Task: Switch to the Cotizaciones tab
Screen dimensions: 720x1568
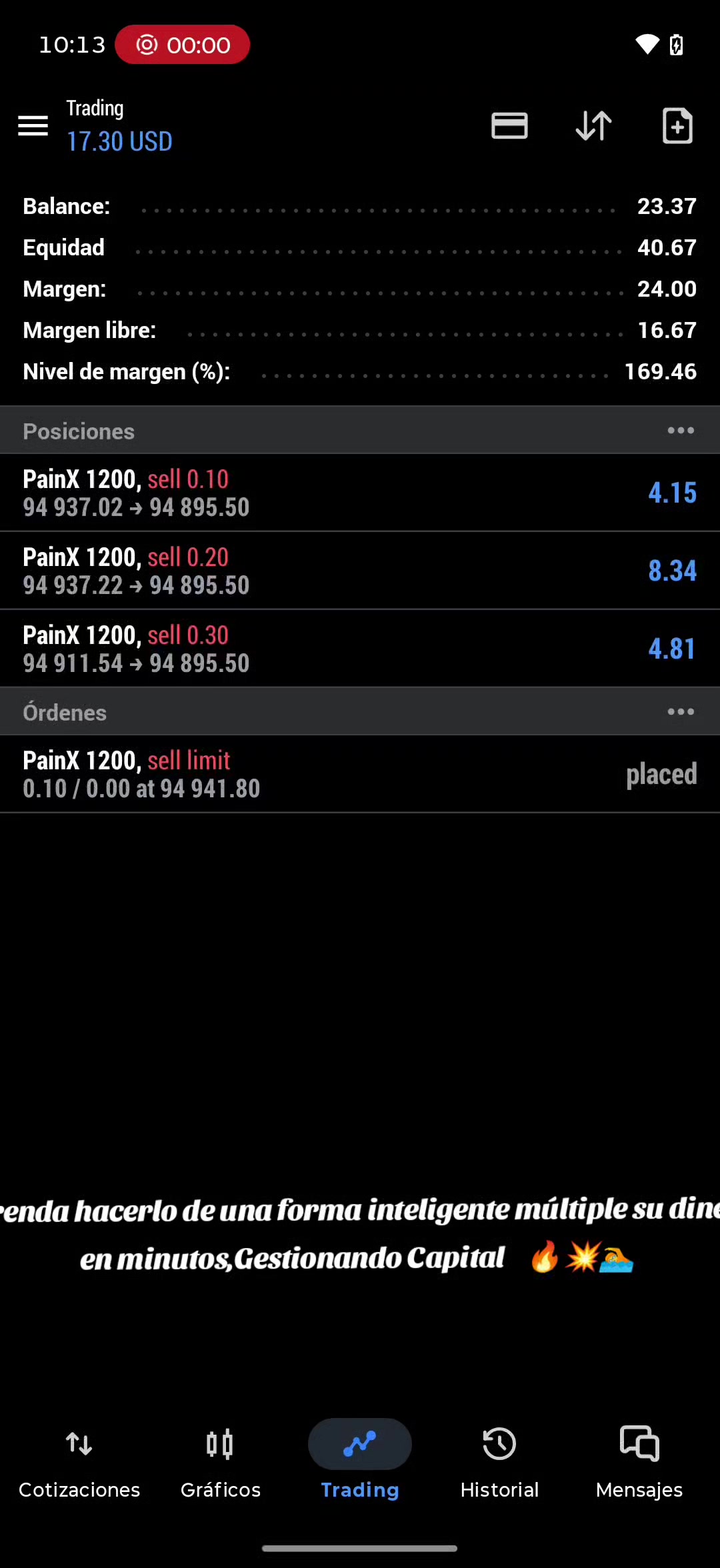Action: coord(79,1463)
